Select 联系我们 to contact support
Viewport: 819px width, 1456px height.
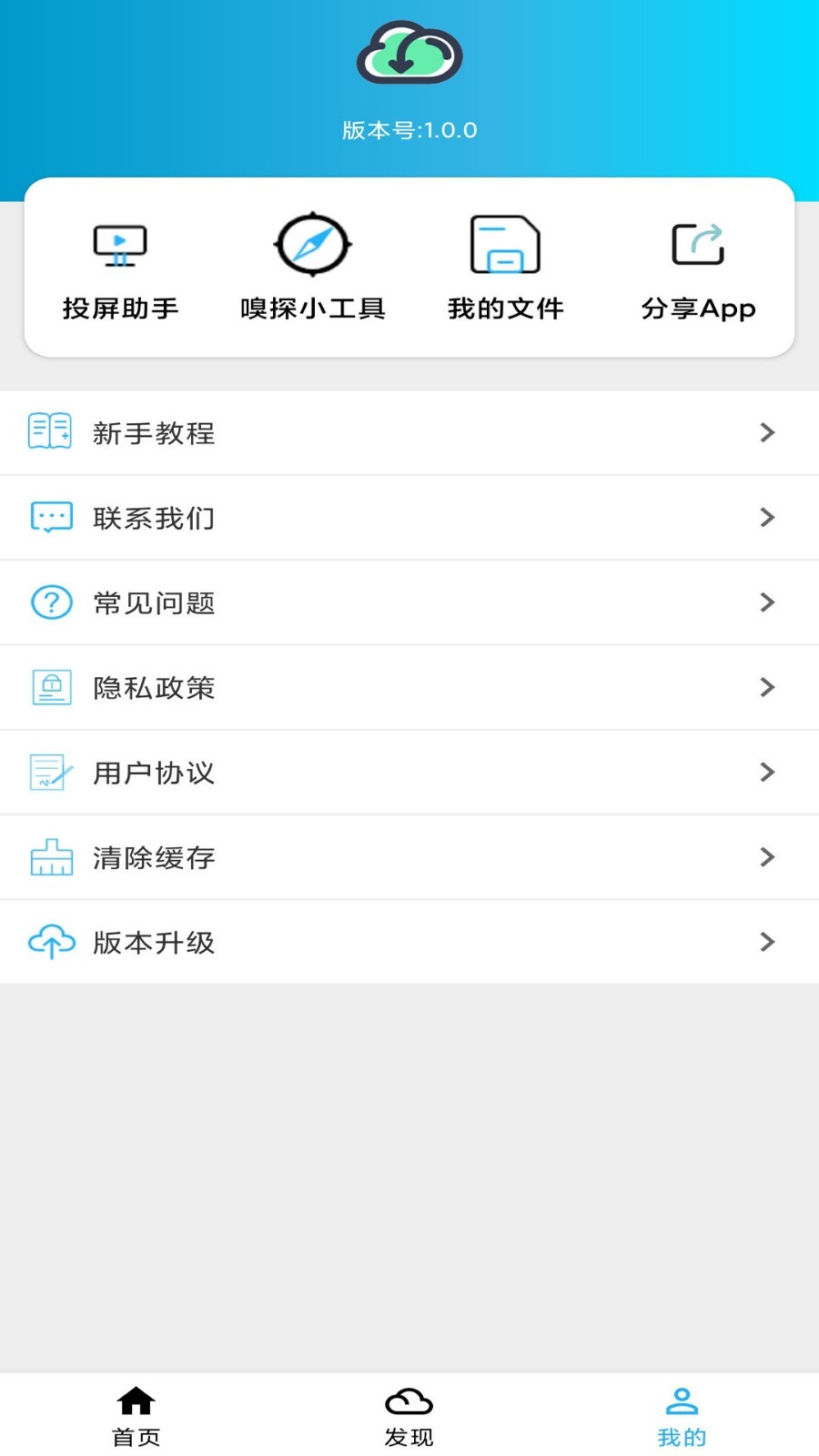pyautogui.click(x=409, y=518)
